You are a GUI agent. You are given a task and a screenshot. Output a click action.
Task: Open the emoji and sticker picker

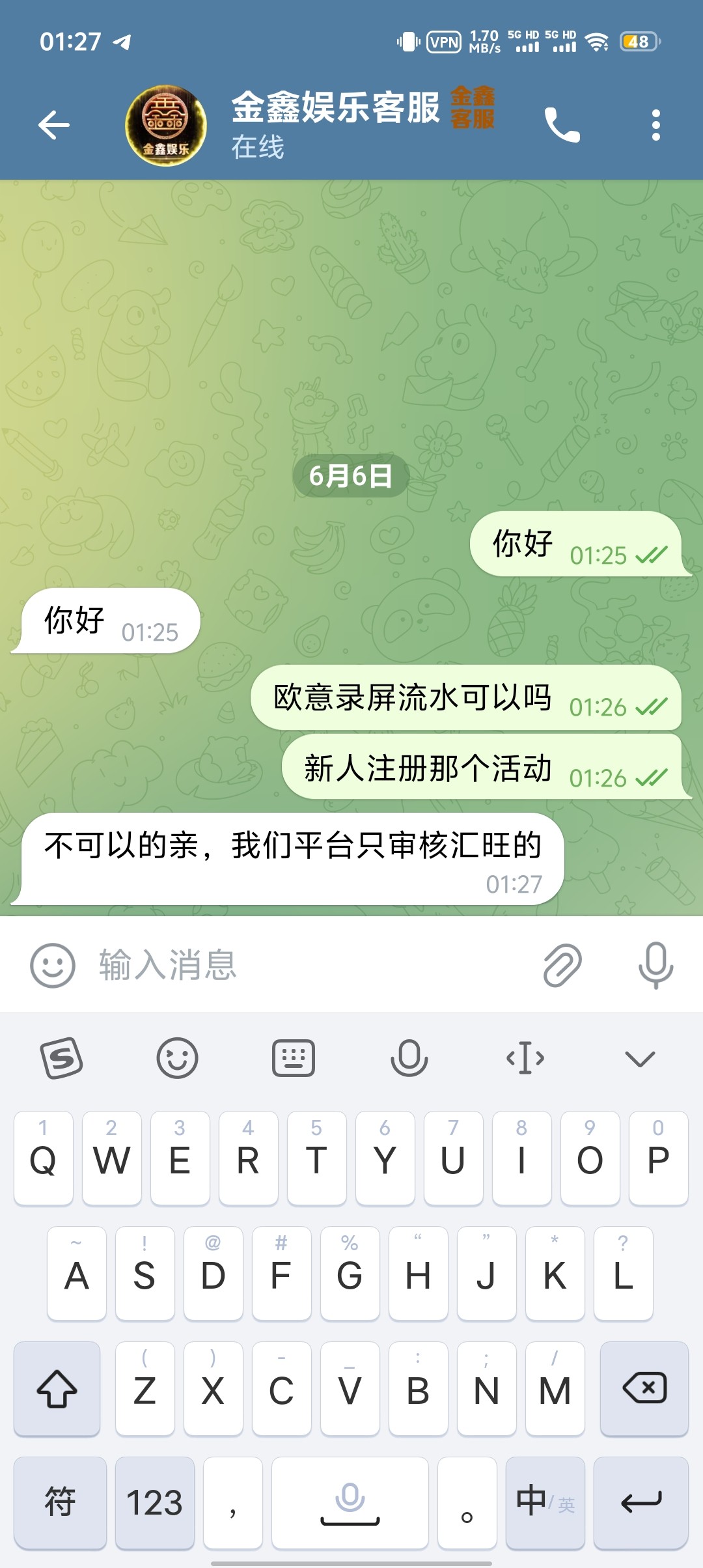[53, 965]
